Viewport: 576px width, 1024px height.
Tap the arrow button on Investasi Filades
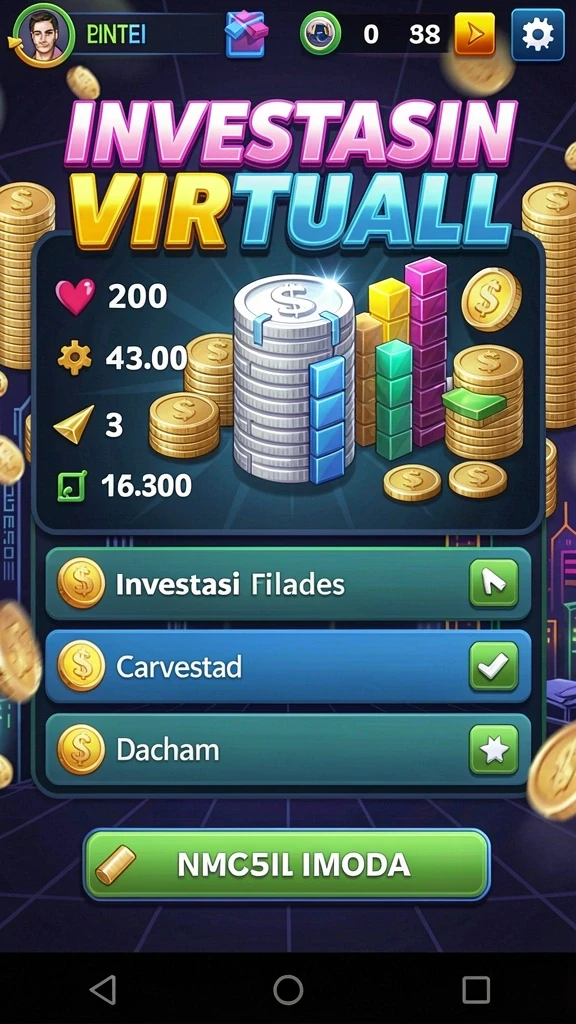[494, 583]
